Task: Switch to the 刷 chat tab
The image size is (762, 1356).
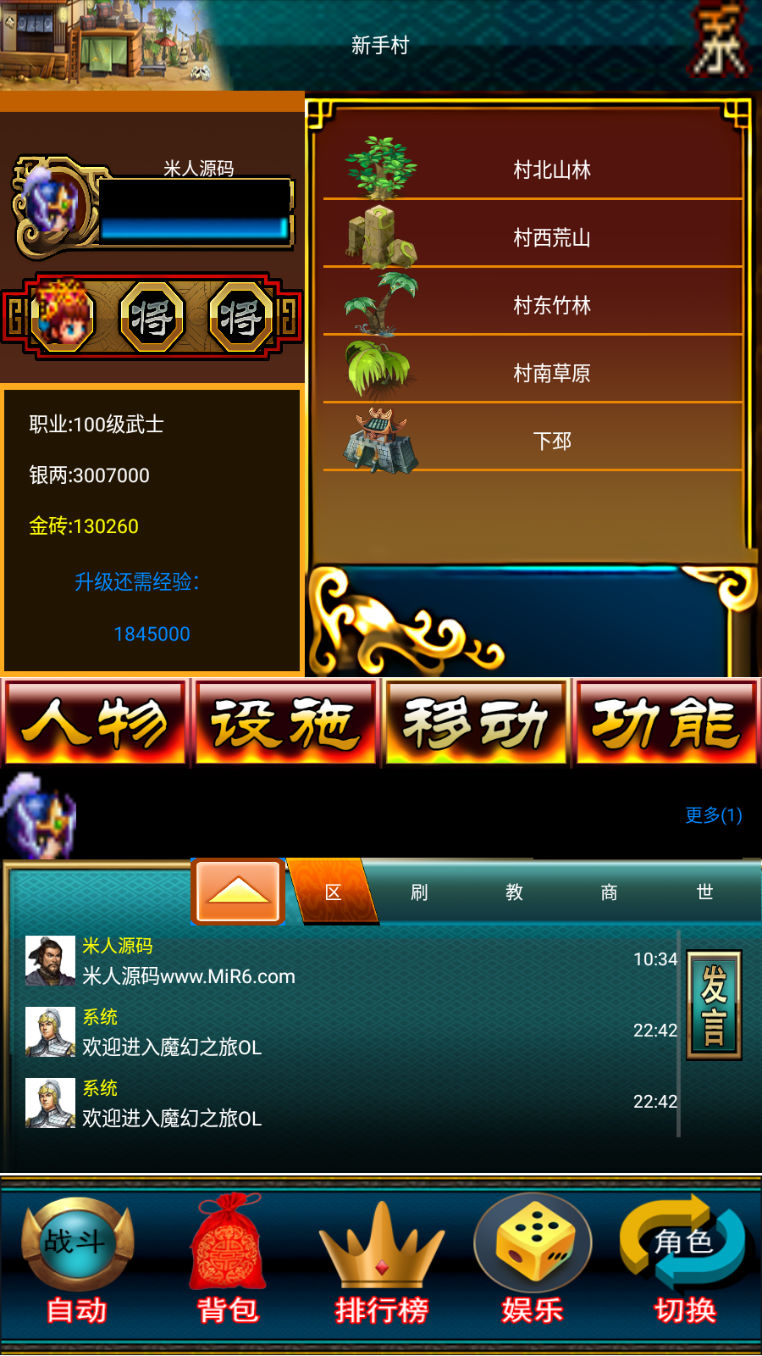Action: point(419,892)
